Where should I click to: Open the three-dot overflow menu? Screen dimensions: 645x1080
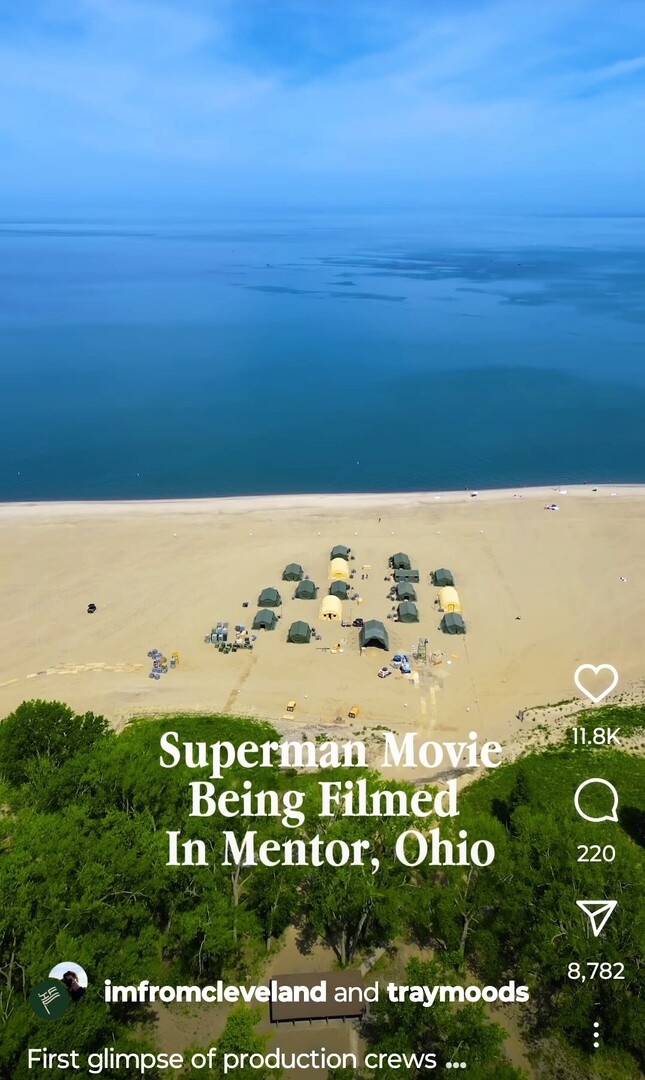pyautogui.click(x=596, y=1035)
